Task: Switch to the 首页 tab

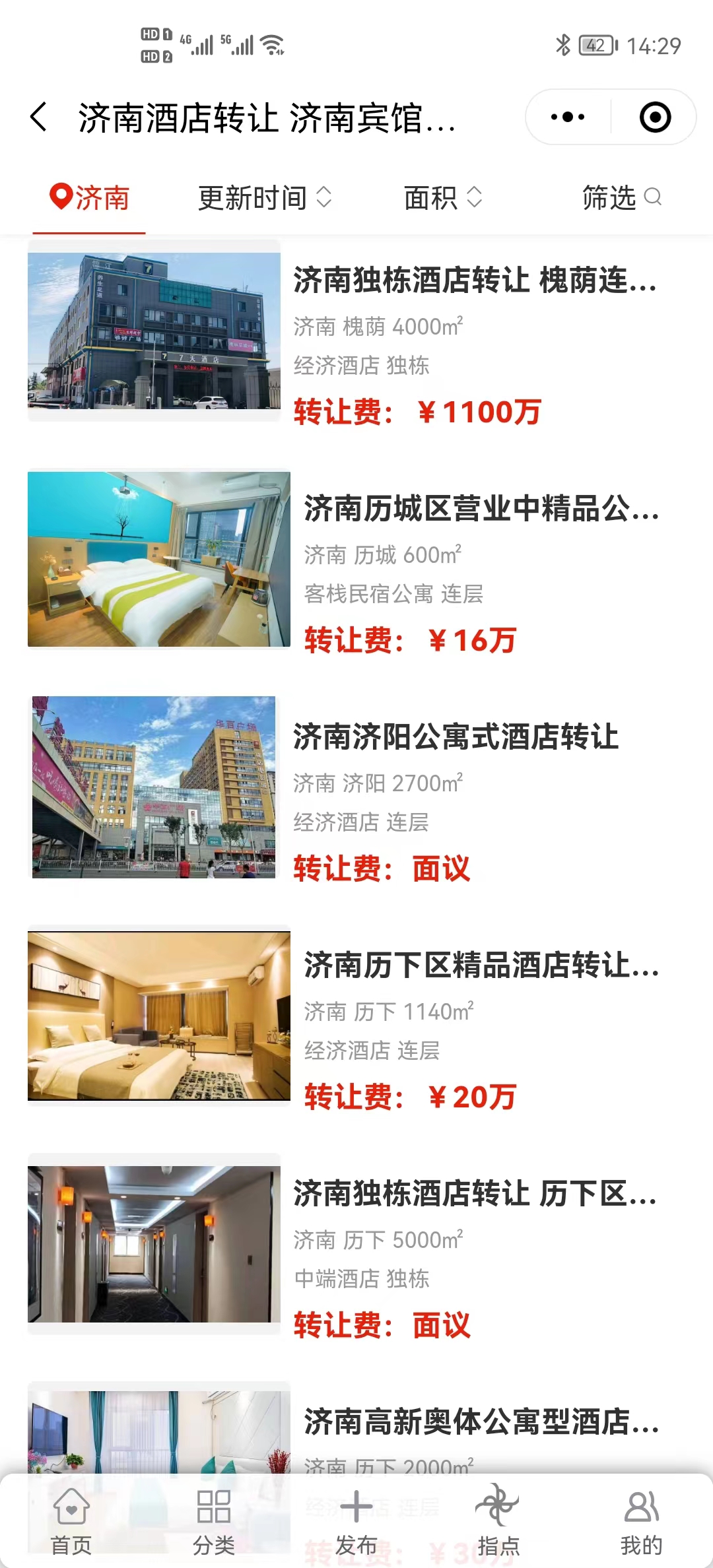Action: [71, 1518]
